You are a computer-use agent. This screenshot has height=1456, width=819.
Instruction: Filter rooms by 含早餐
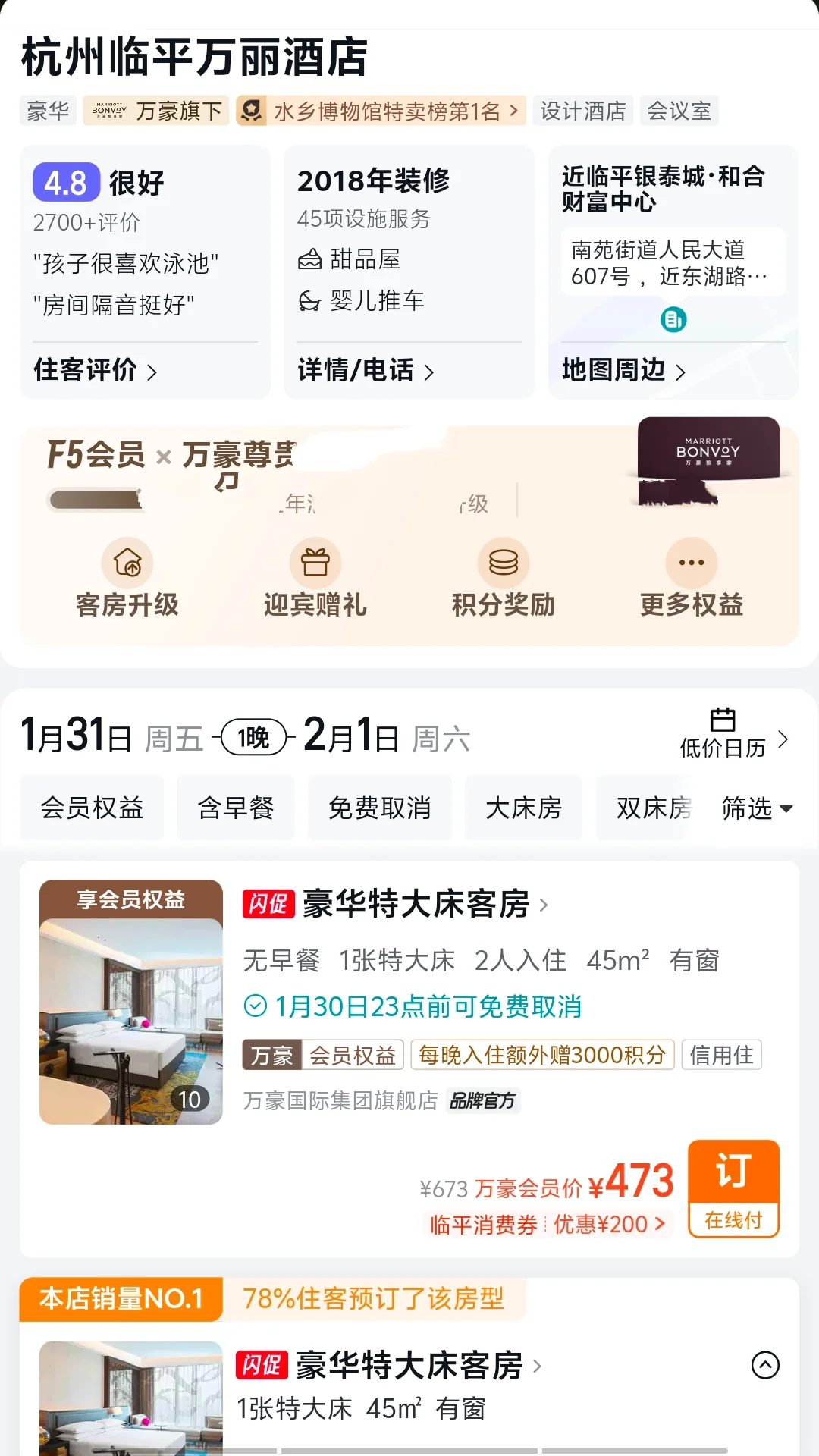pyautogui.click(x=236, y=808)
